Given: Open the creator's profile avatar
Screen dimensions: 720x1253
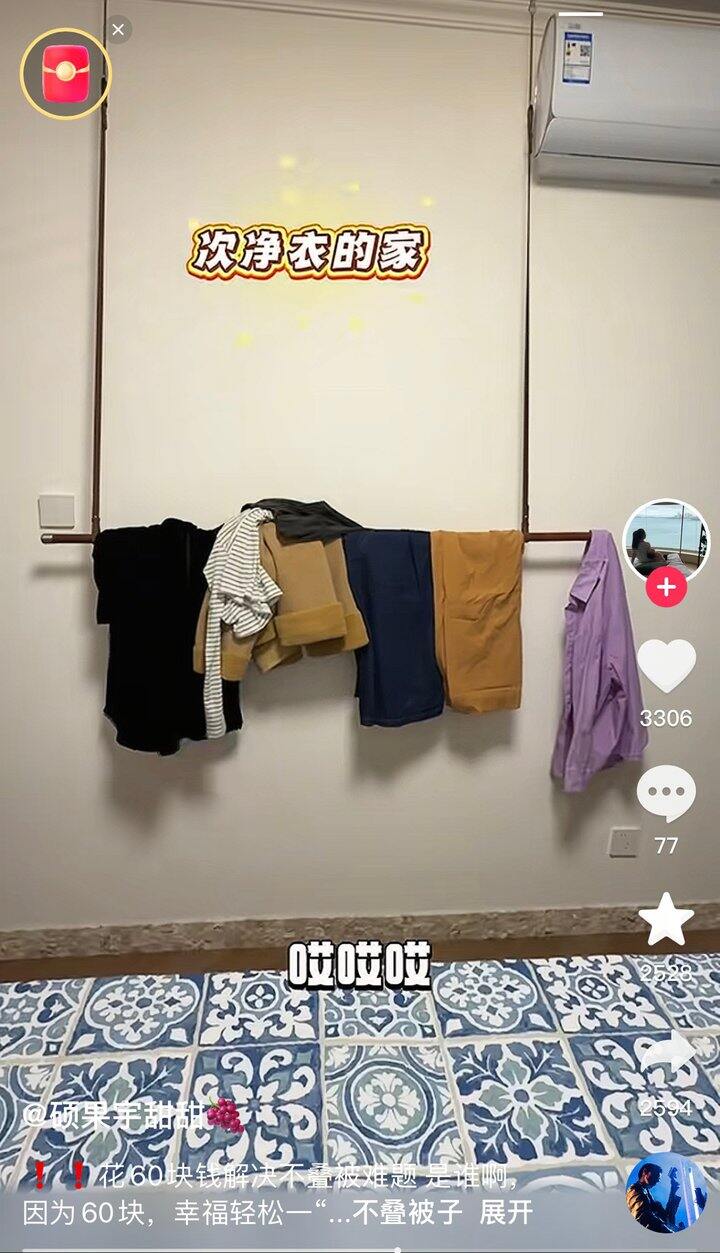Looking at the screenshot, I should coord(665,540).
